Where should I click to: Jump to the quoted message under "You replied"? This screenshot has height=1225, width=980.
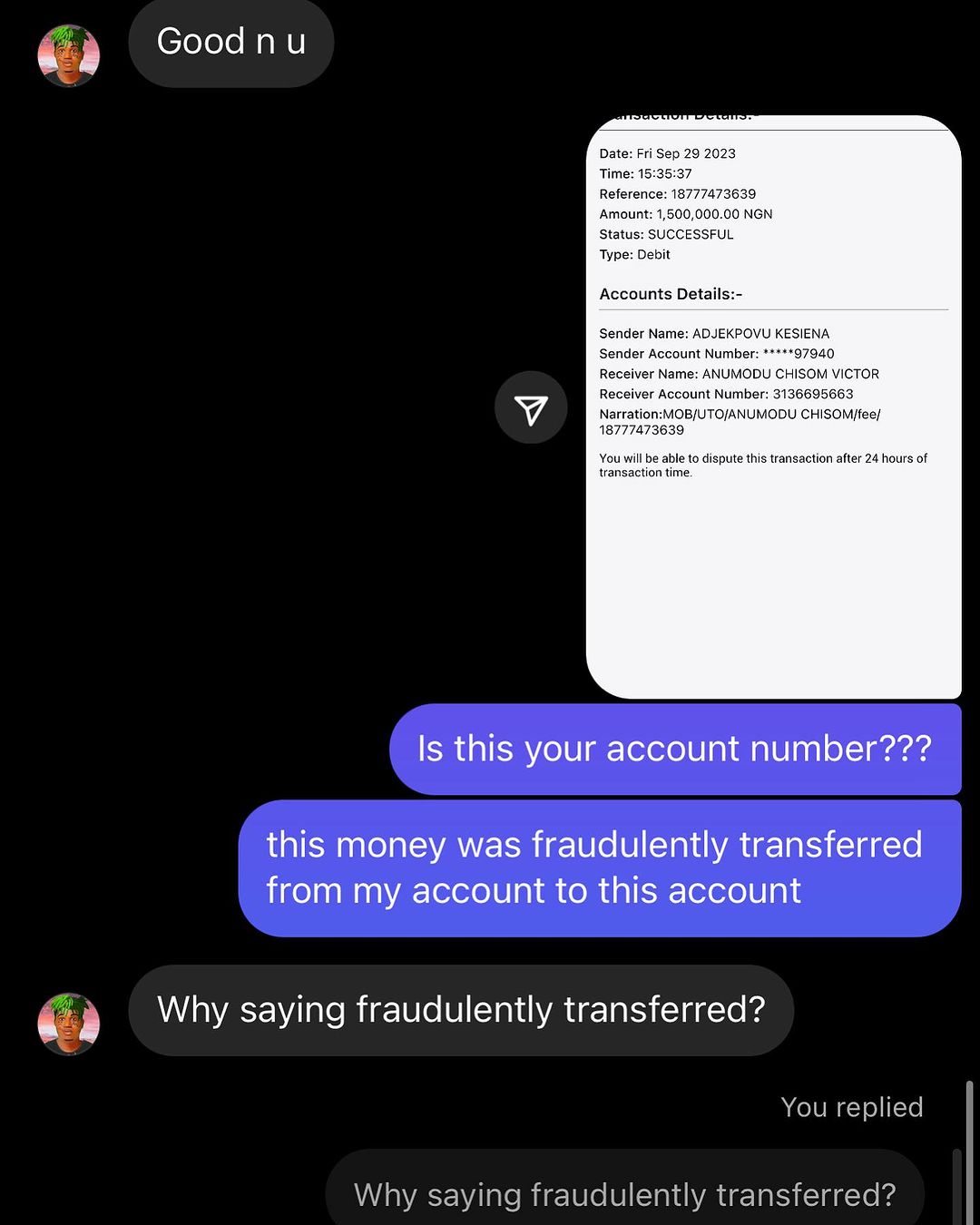[624, 1193]
